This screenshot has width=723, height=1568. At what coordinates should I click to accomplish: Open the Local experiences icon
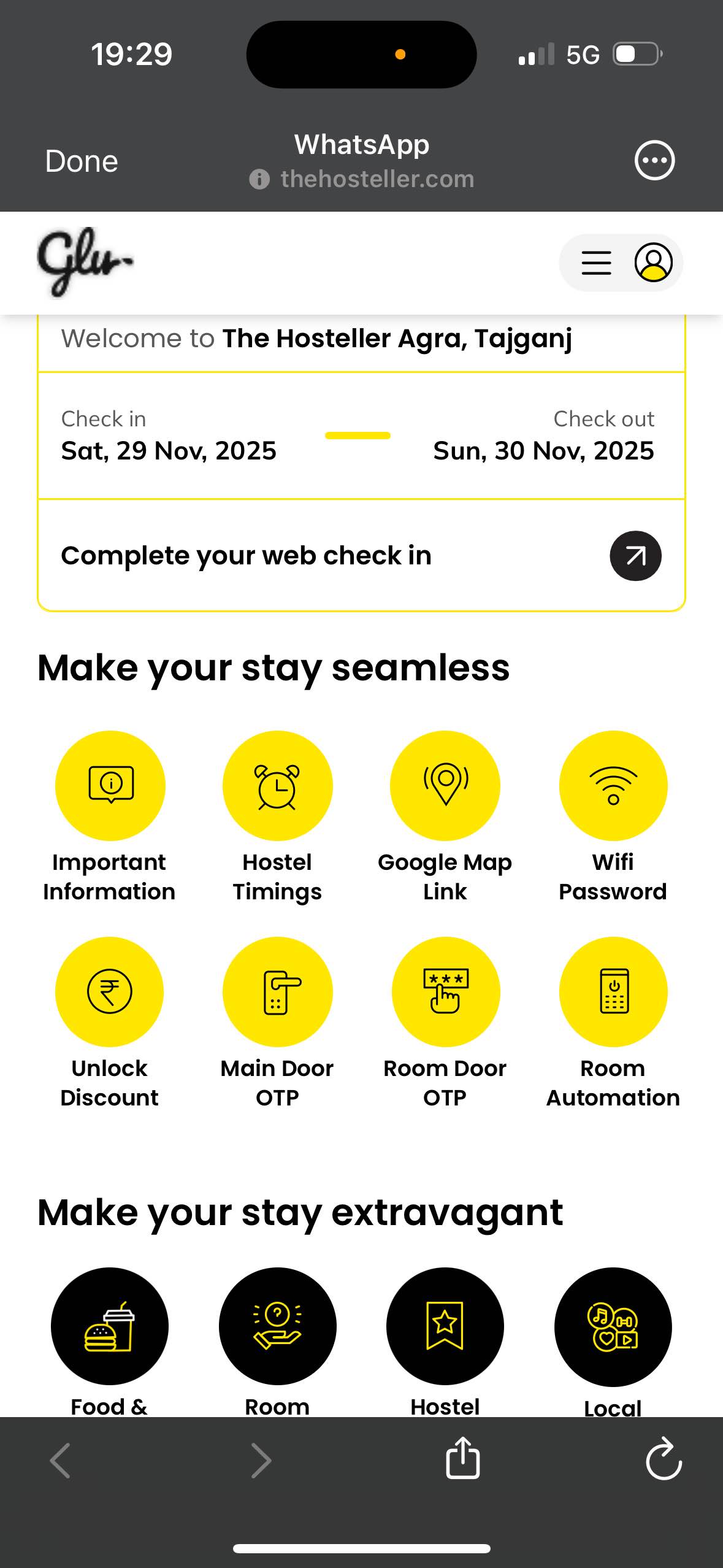pos(613,1326)
